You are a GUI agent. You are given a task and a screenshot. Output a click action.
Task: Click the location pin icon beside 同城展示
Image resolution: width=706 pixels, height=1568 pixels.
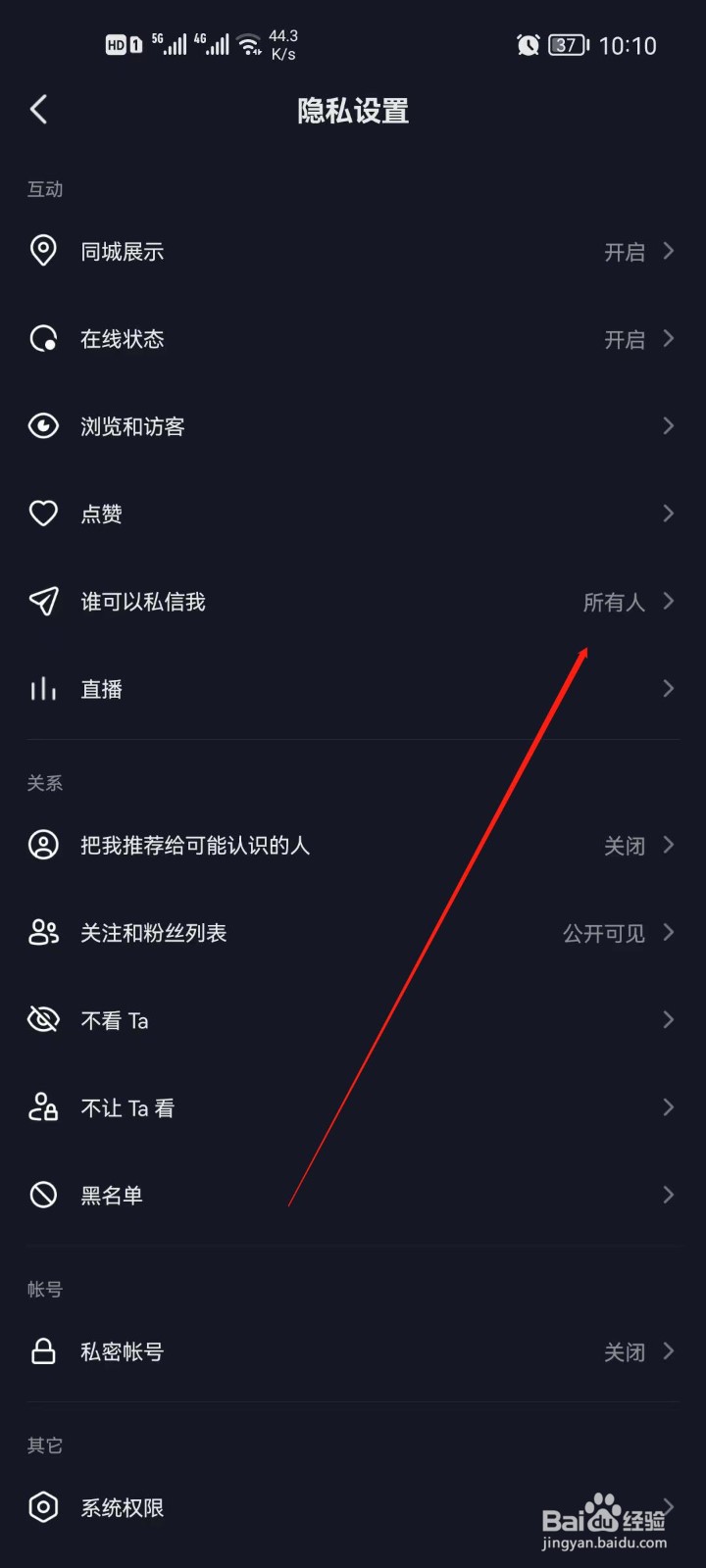[x=43, y=251]
